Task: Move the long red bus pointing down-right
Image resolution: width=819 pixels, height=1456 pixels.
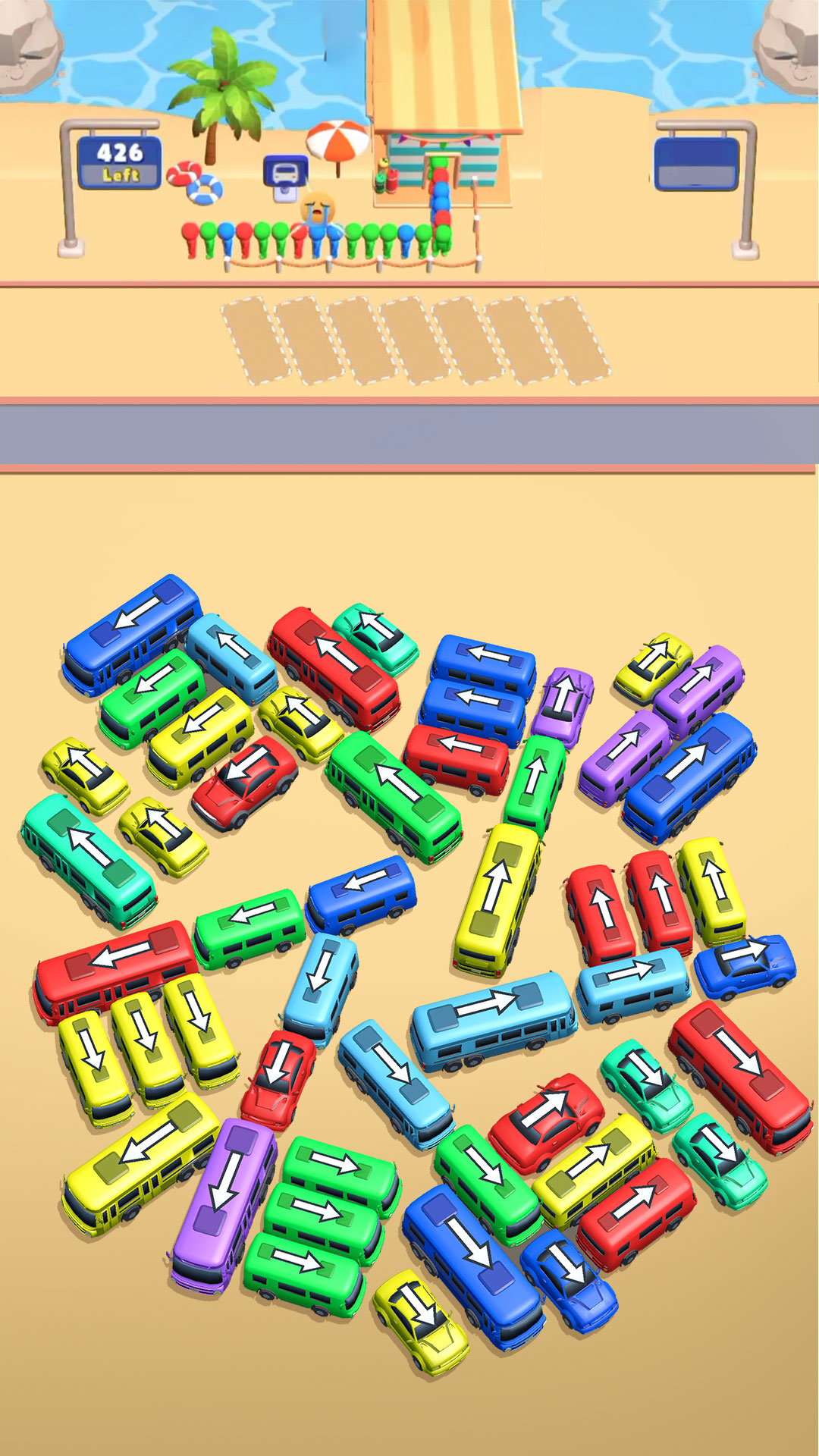Action: 739,1077
